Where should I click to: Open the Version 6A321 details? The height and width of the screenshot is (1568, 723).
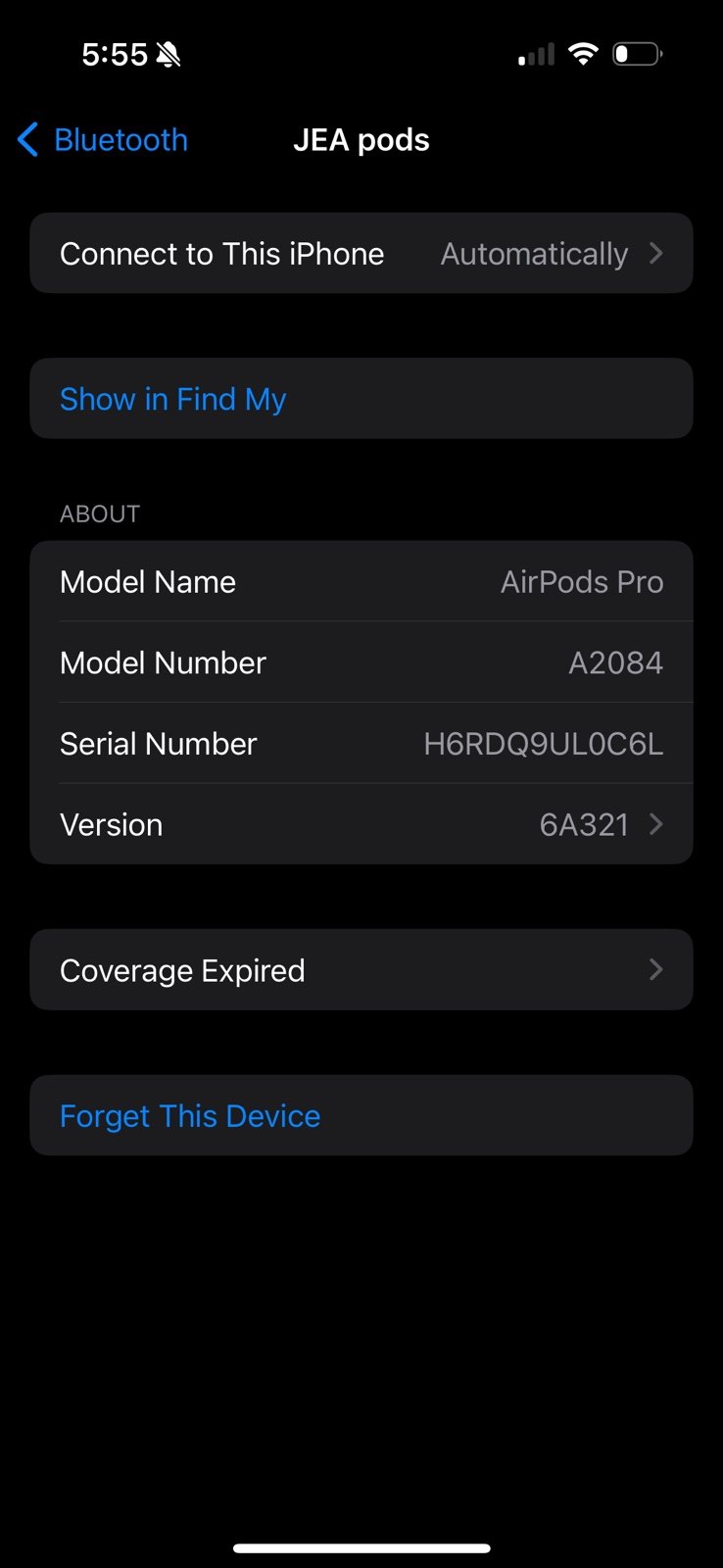[x=361, y=824]
